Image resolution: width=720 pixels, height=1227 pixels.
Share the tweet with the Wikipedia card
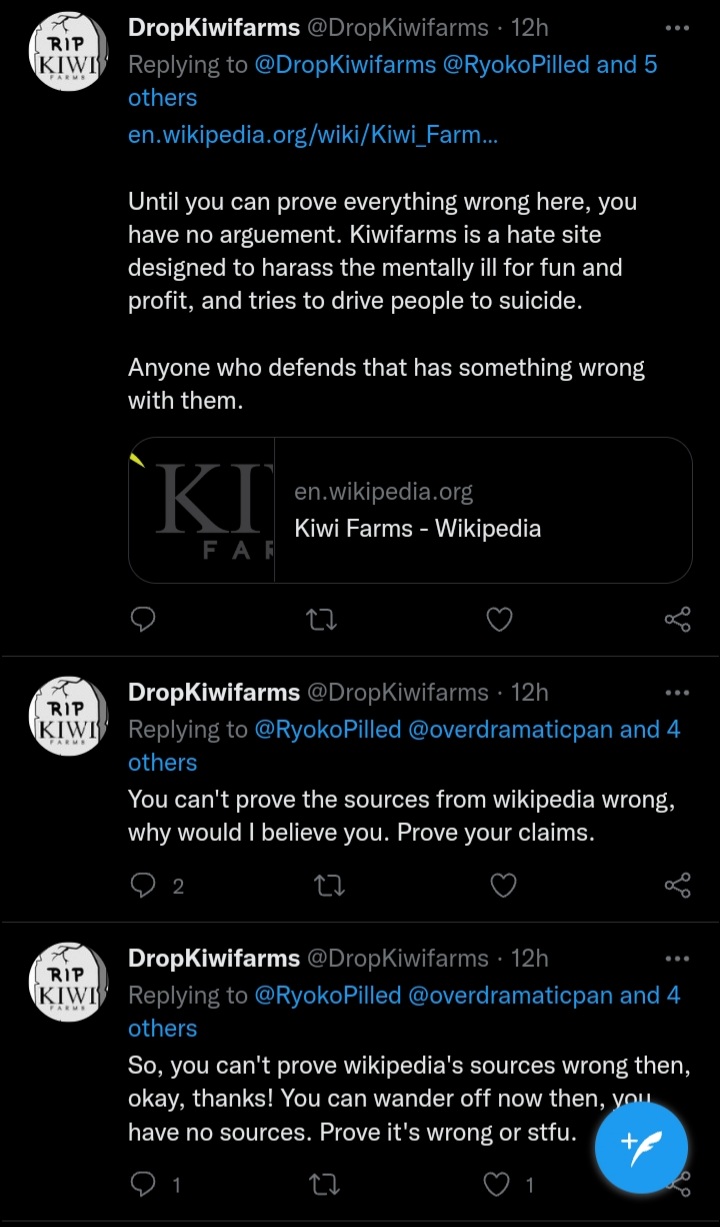(677, 620)
